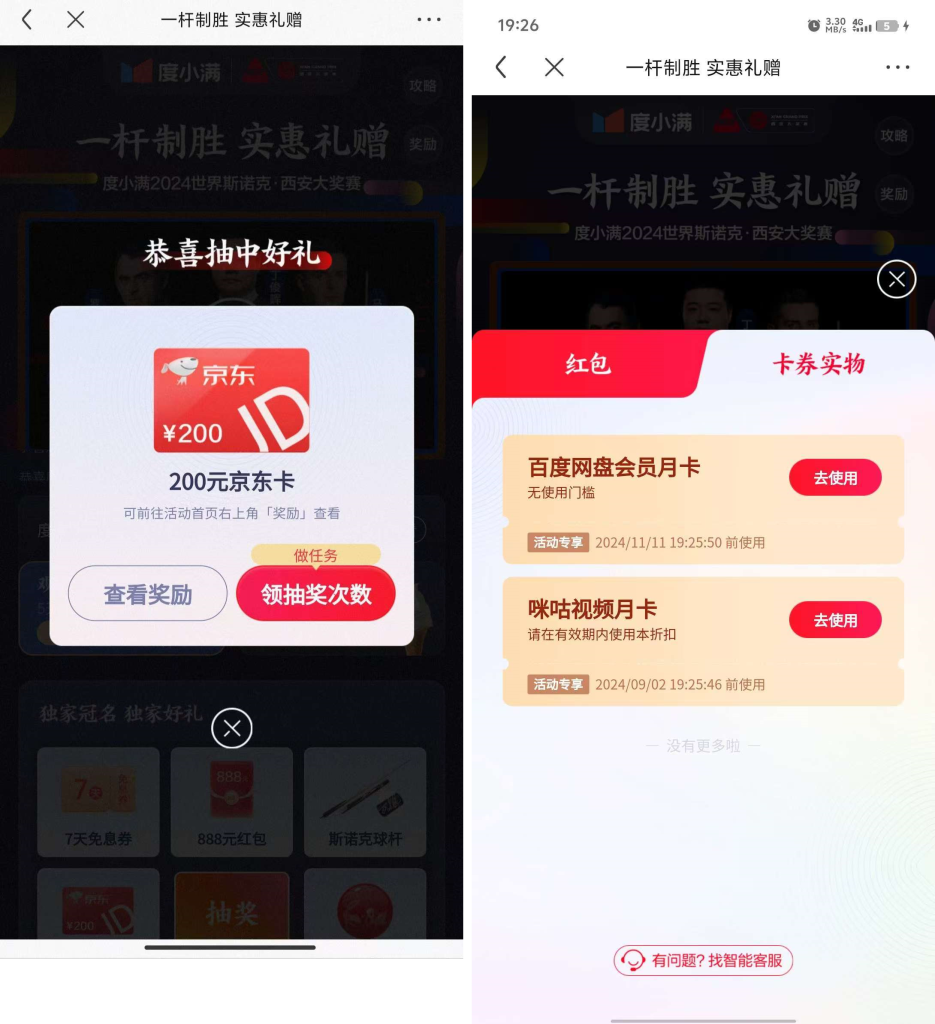Select the 卡券实物 tab

[818, 364]
